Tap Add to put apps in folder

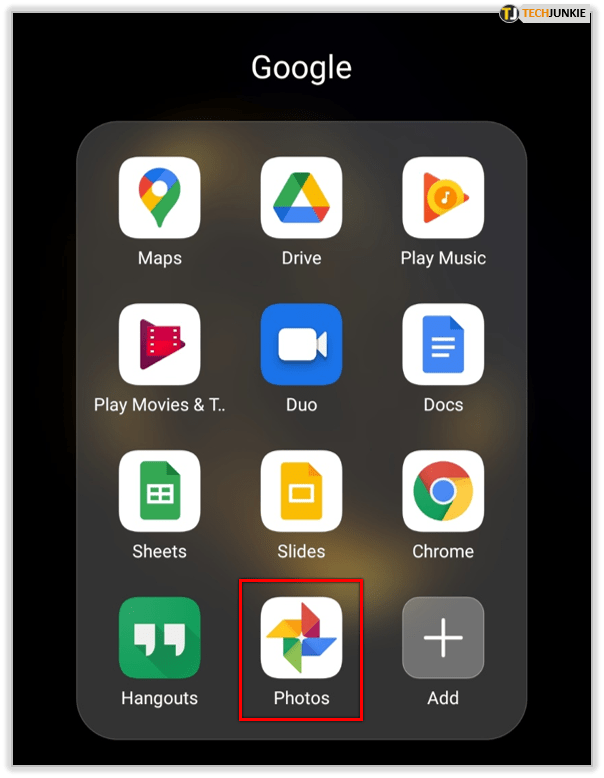[443, 638]
